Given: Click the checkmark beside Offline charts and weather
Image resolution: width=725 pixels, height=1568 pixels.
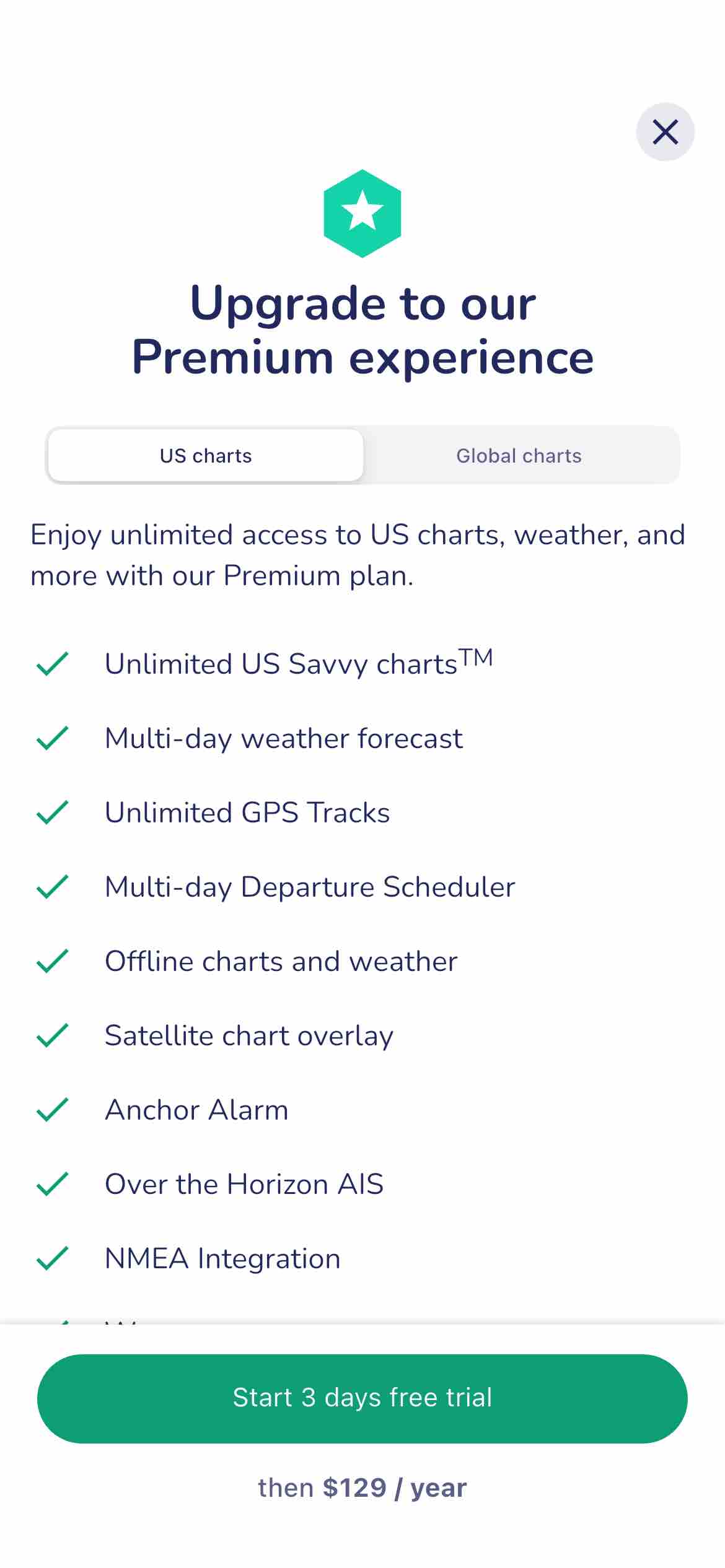Looking at the screenshot, I should 53,961.
